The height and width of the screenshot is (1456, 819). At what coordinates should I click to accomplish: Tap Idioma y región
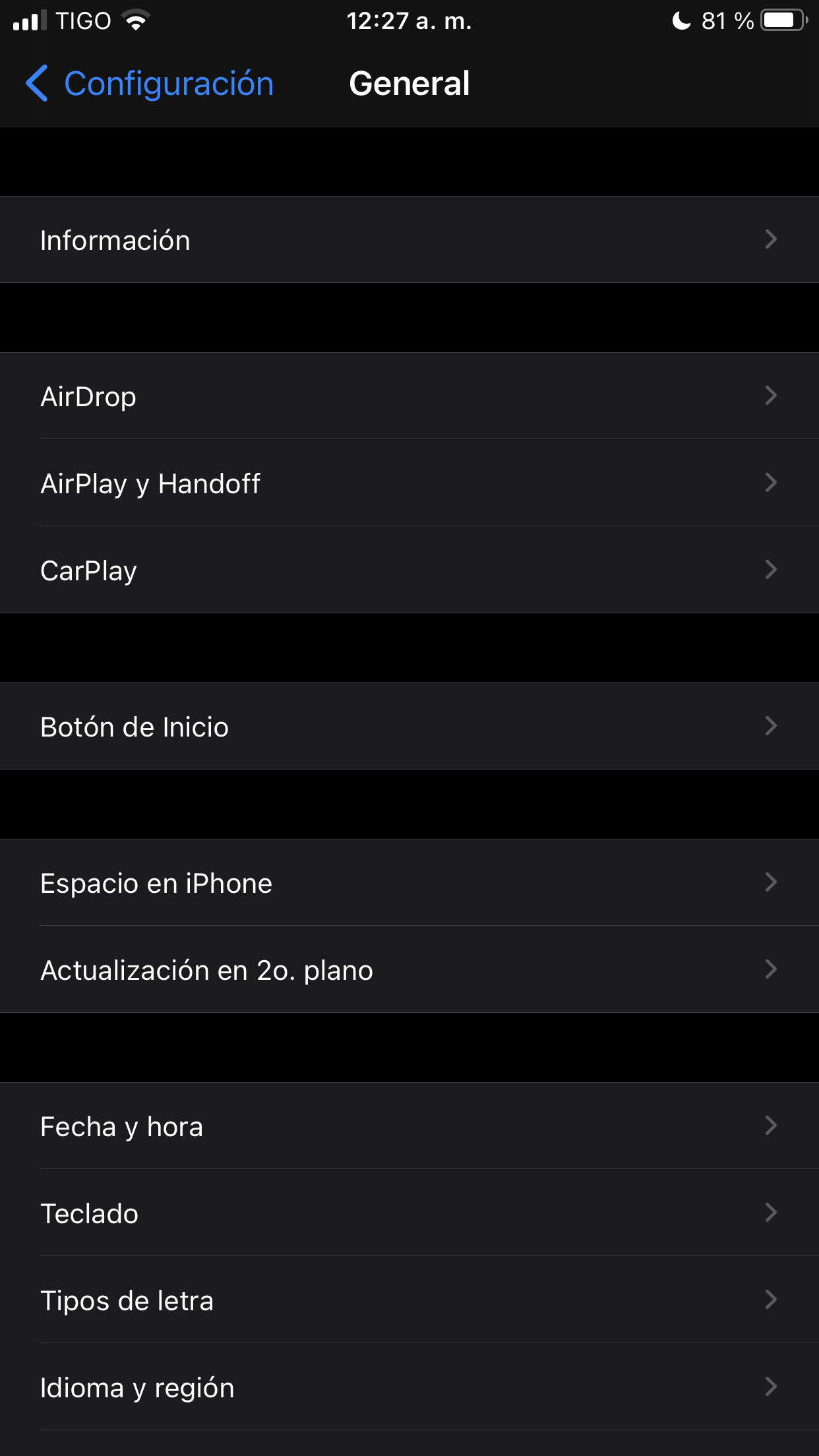point(409,1387)
